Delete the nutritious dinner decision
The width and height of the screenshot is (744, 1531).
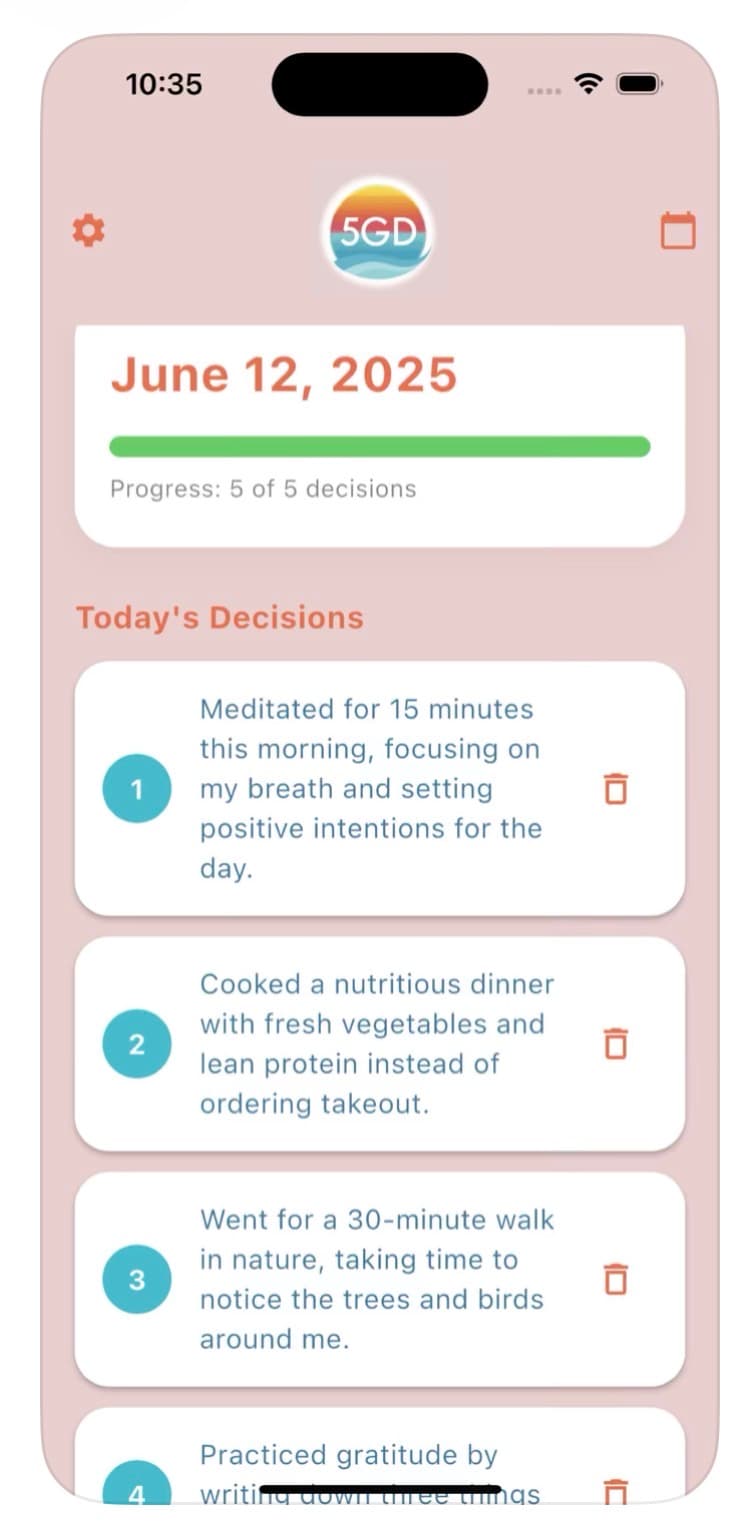click(615, 1043)
